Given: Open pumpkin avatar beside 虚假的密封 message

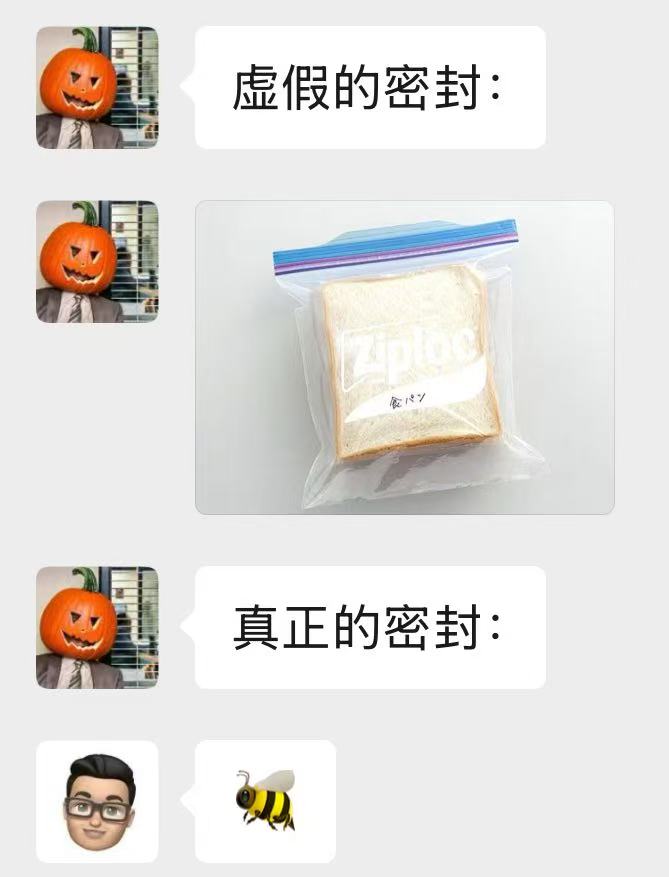Looking at the screenshot, I should [97, 88].
